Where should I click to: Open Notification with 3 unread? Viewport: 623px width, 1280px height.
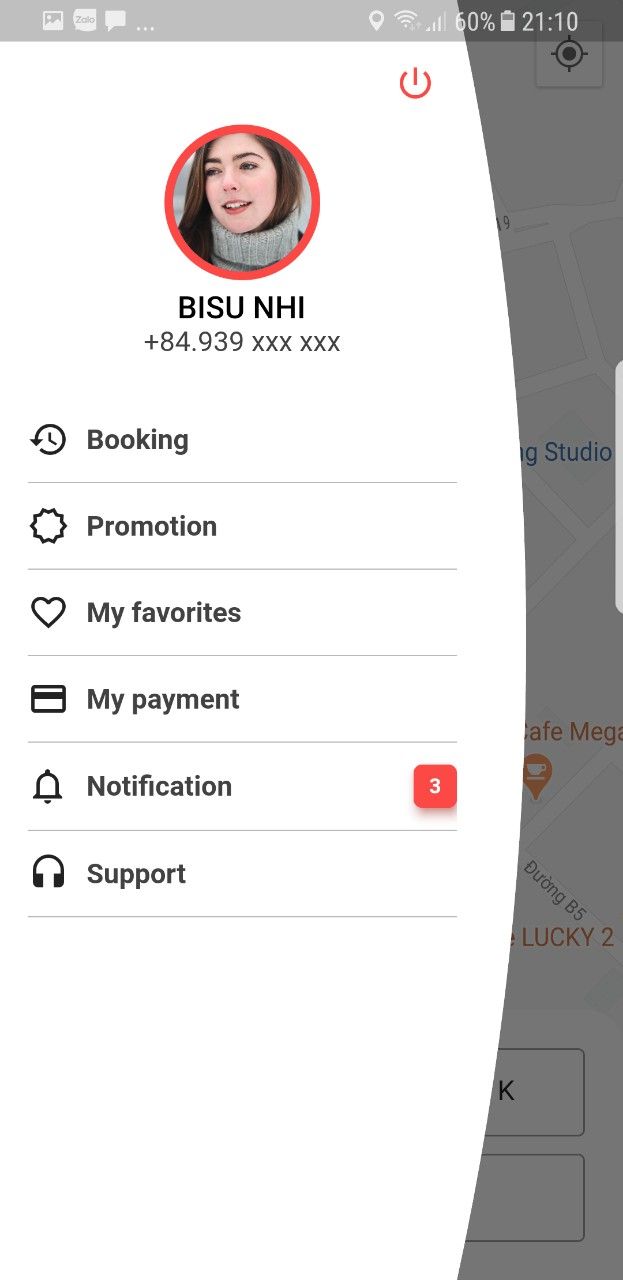pyautogui.click(x=160, y=787)
